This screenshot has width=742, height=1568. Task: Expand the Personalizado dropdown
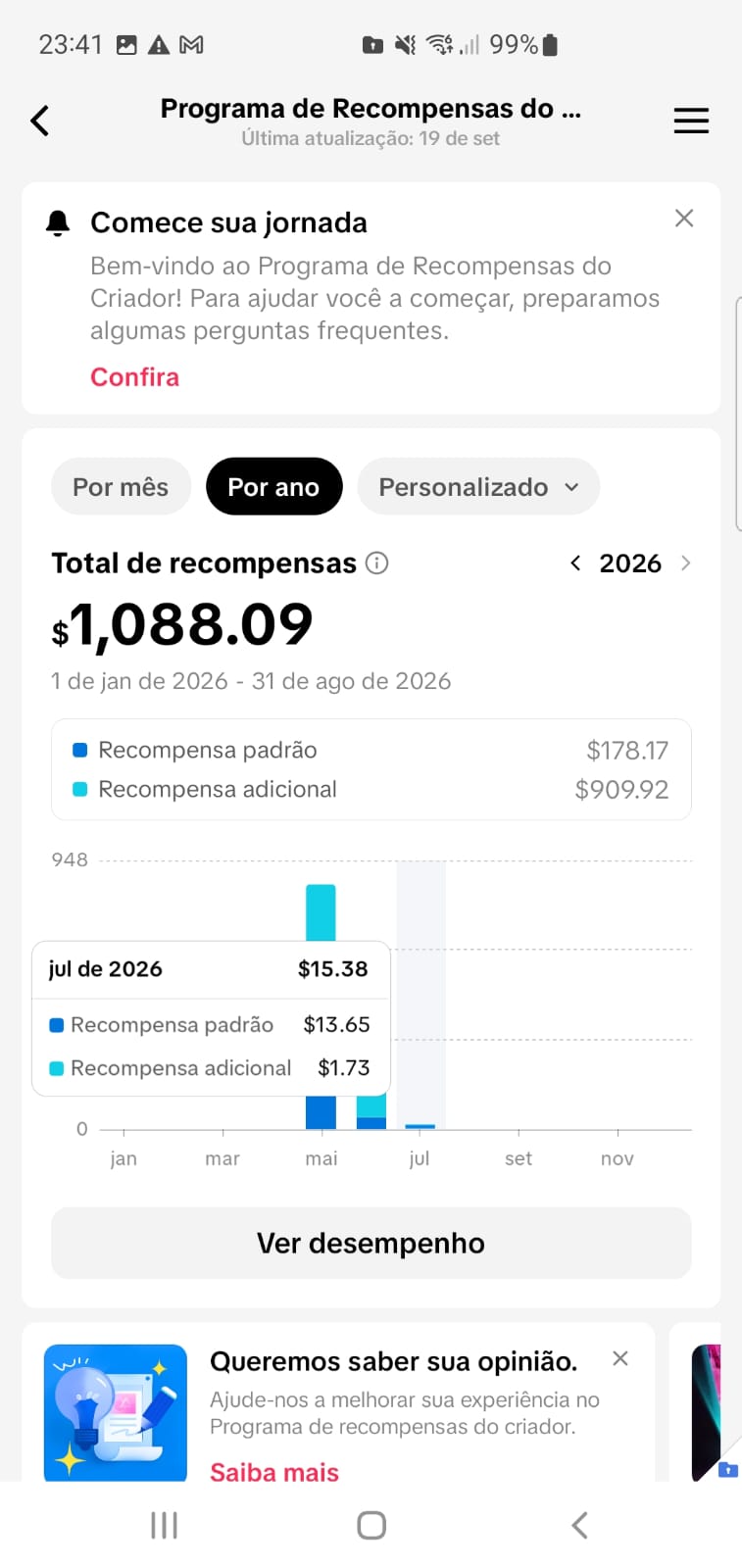(x=478, y=486)
